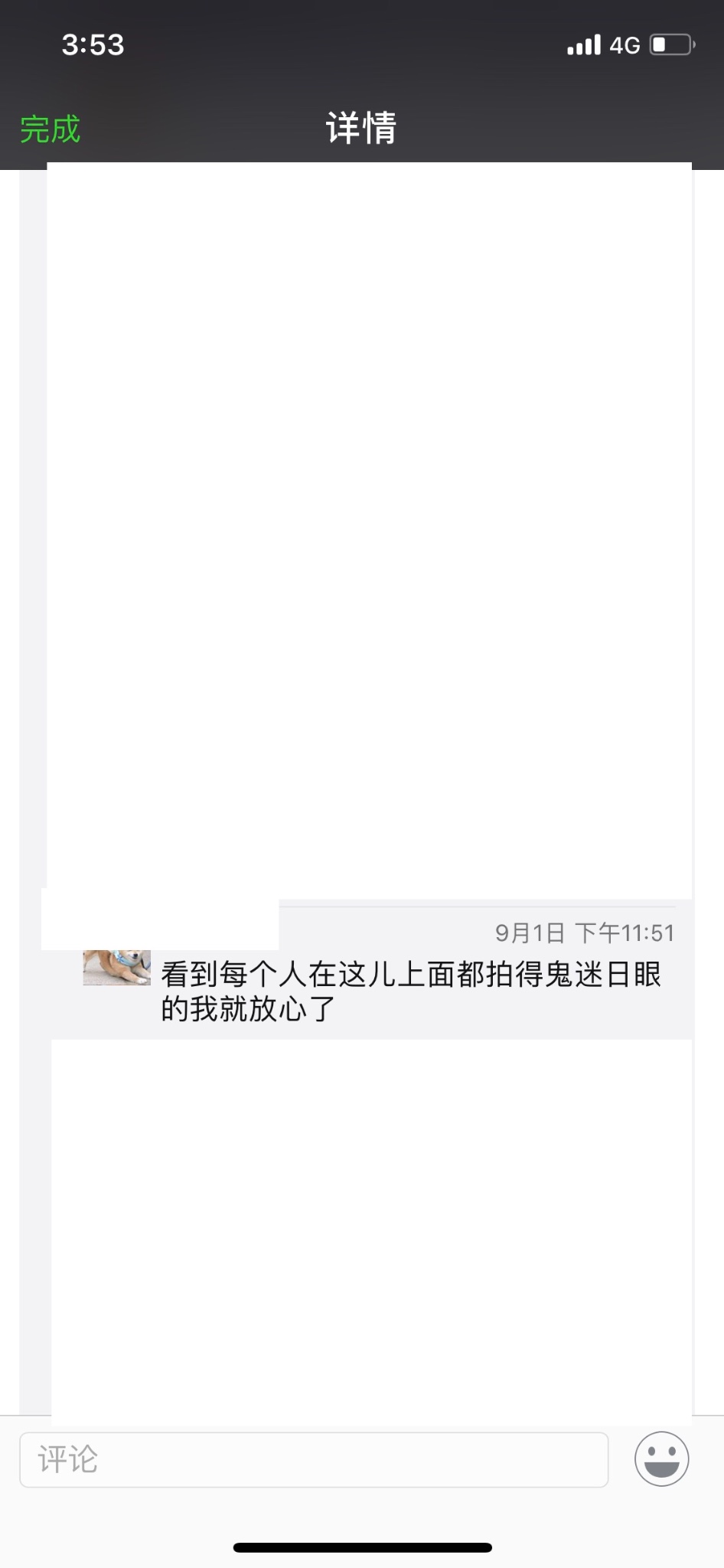Reply to the comment about 鬼迷日眼
Image resolution: width=724 pixels, height=1568 pixels.
coord(410,991)
